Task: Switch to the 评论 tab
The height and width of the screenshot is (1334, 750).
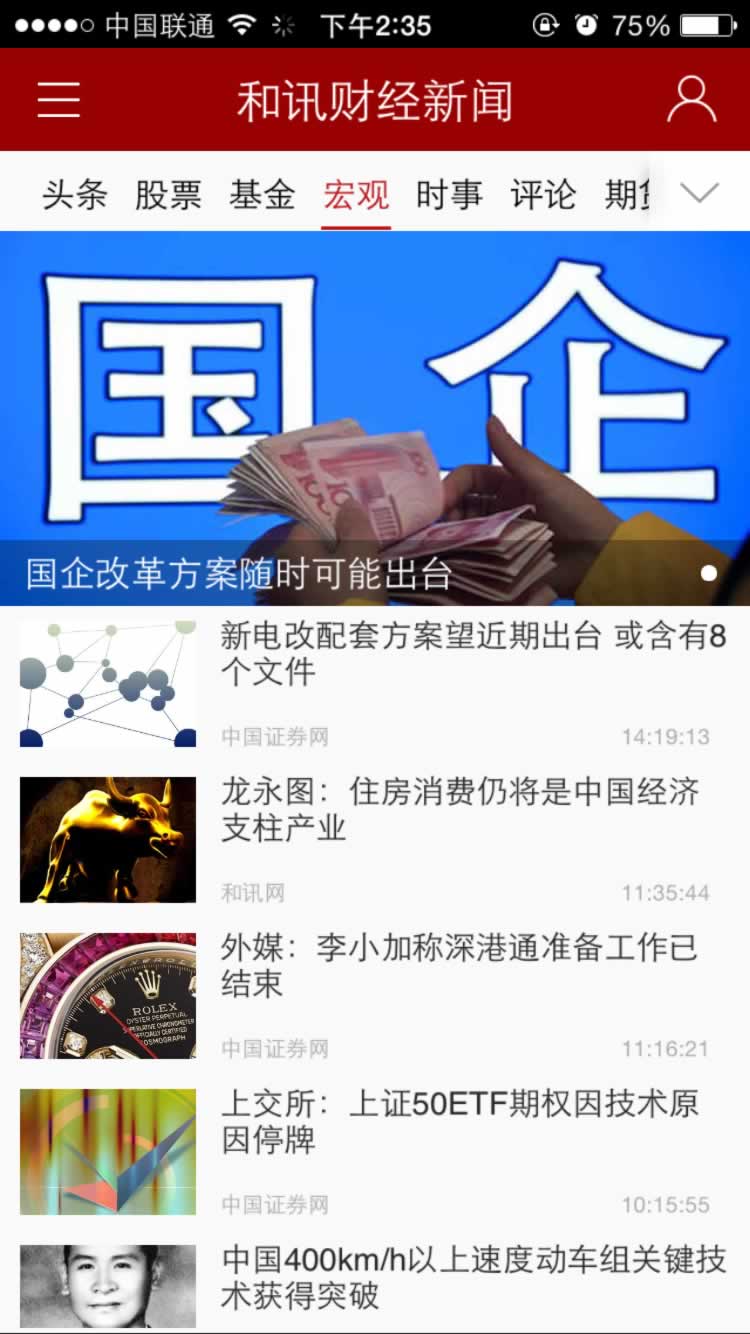Action: (x=543, y=194)
